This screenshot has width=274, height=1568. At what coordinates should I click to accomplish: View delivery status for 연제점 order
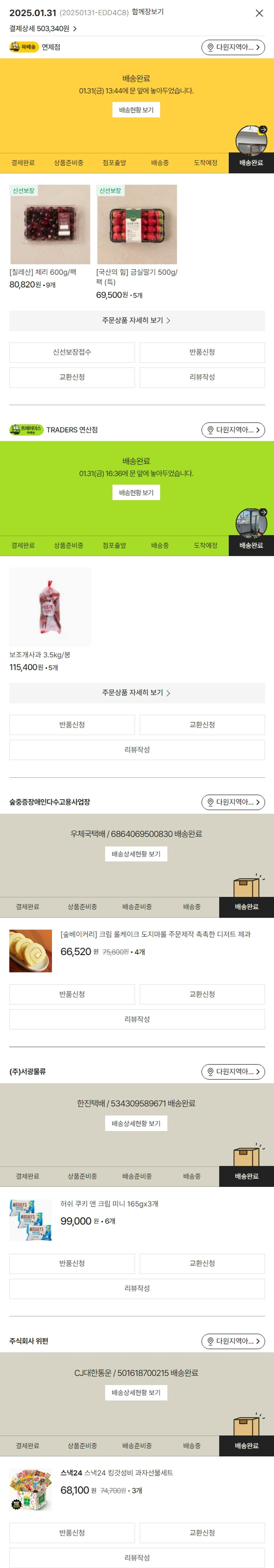136,110
